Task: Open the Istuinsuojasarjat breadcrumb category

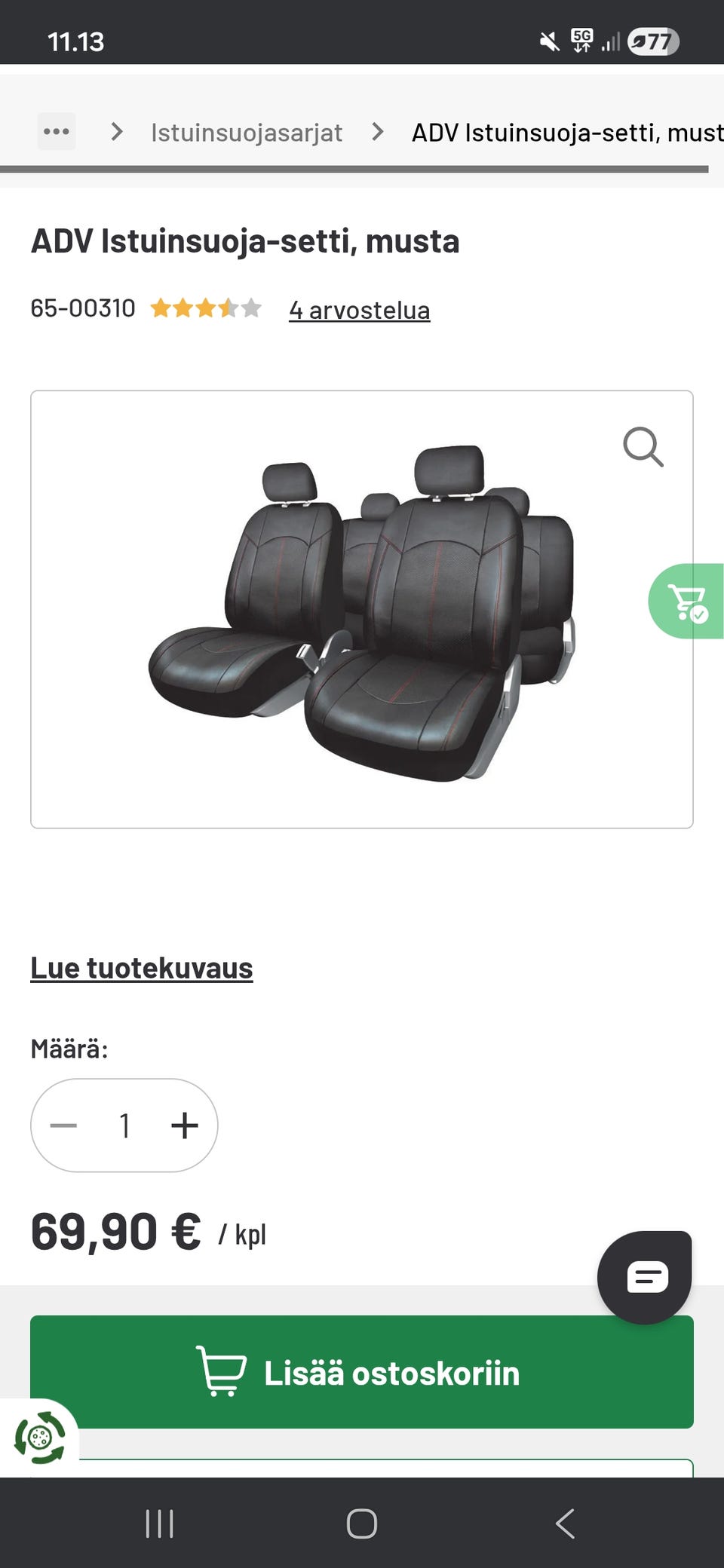Action: click(247, 133)
